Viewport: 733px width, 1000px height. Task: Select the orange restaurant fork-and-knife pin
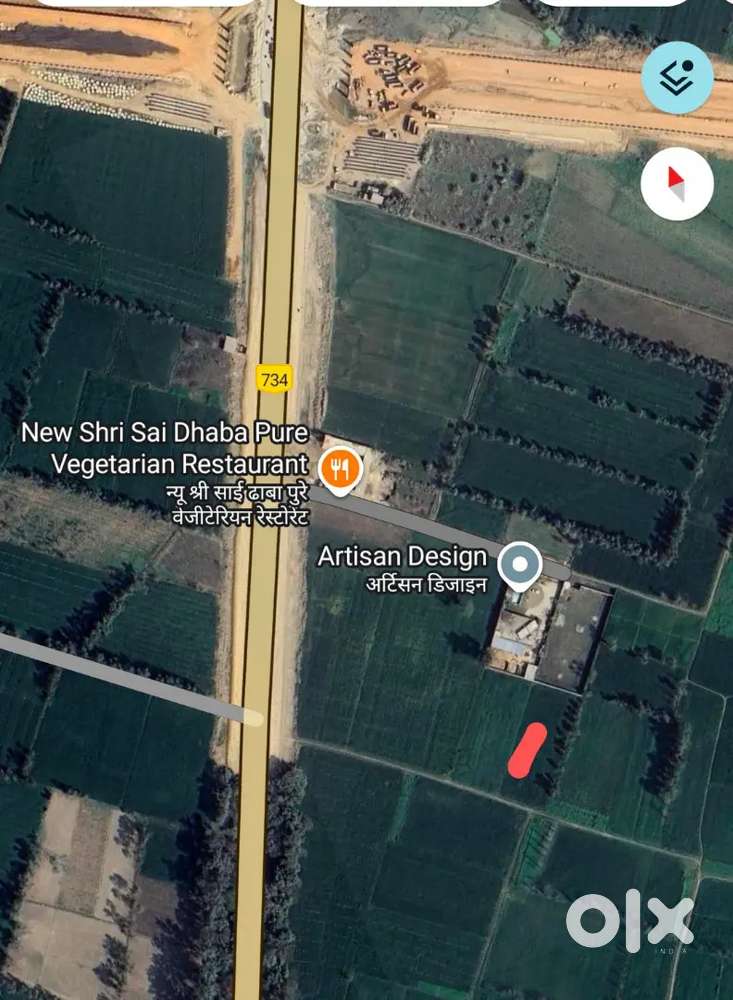[x=339, y=465]
